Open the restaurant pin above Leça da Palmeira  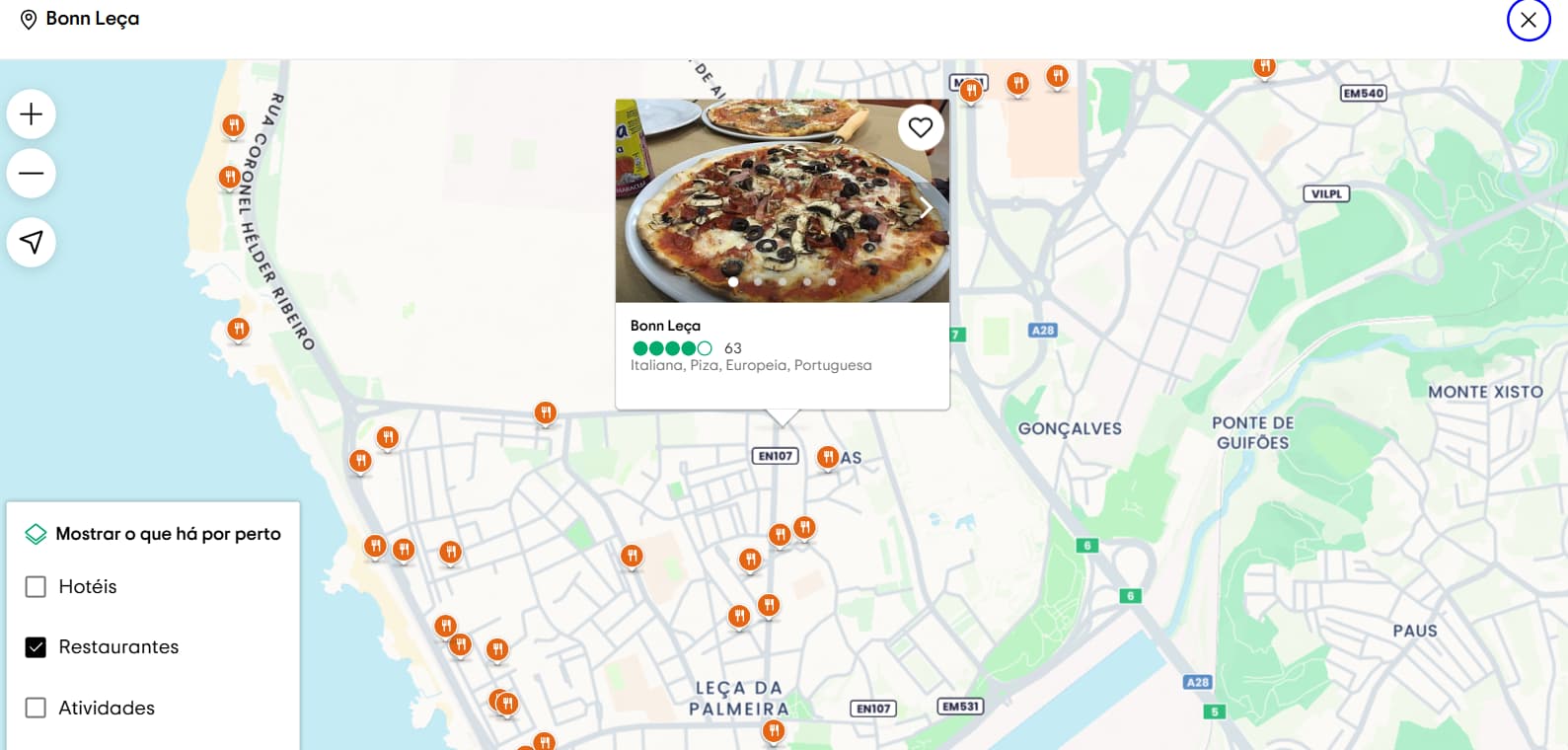point(739,617)
